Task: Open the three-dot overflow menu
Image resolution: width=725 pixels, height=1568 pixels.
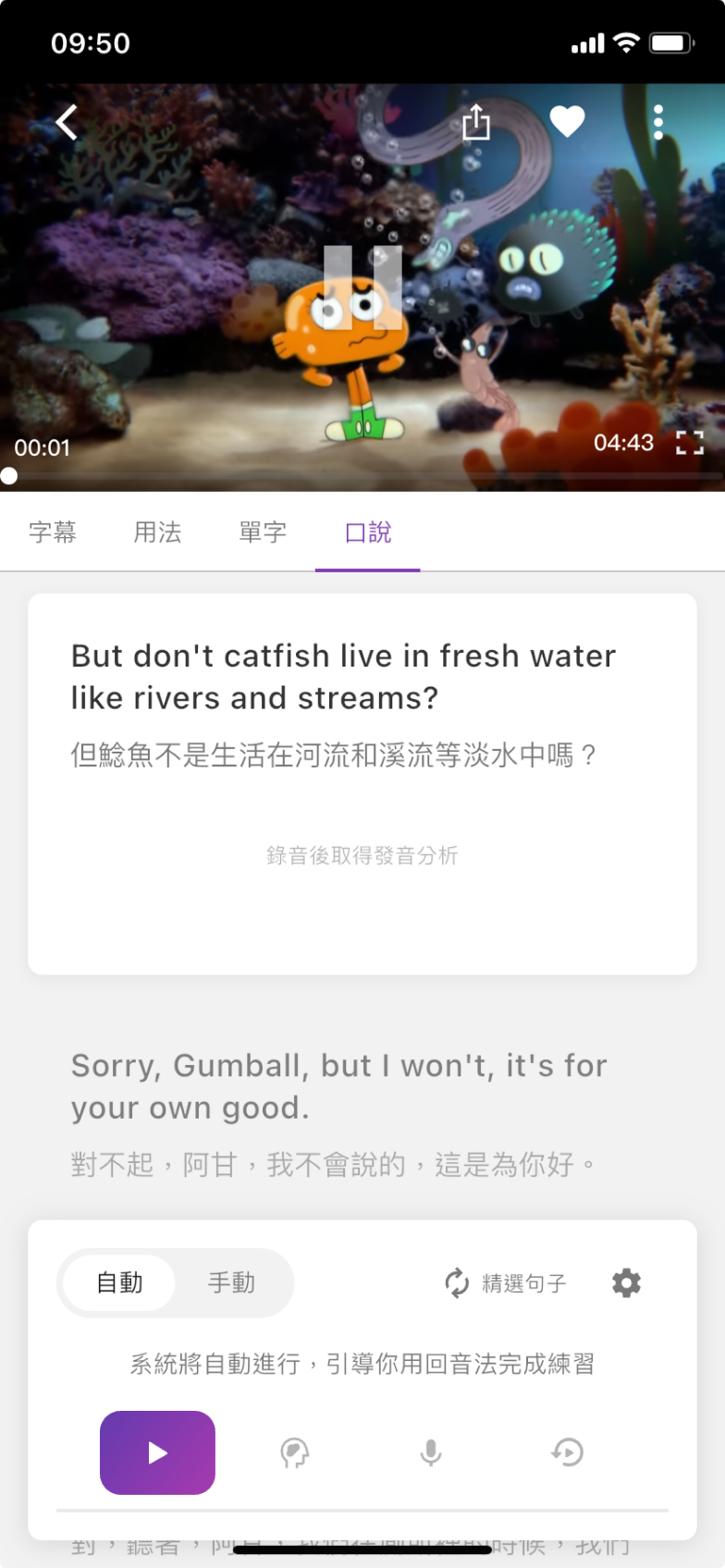Action: tap(658, 122)
